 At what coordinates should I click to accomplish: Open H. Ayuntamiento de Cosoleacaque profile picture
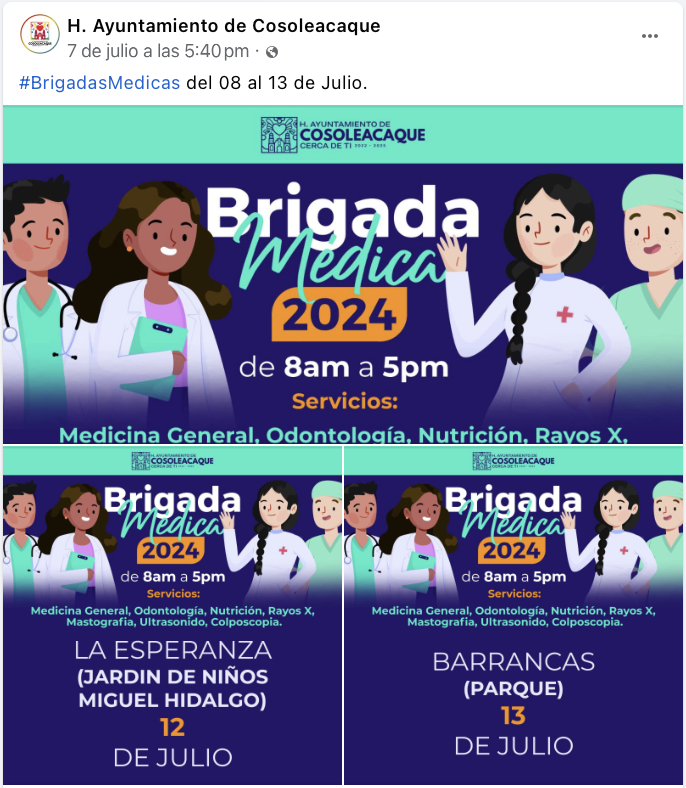pyautogui.click(x=39, y=36)
